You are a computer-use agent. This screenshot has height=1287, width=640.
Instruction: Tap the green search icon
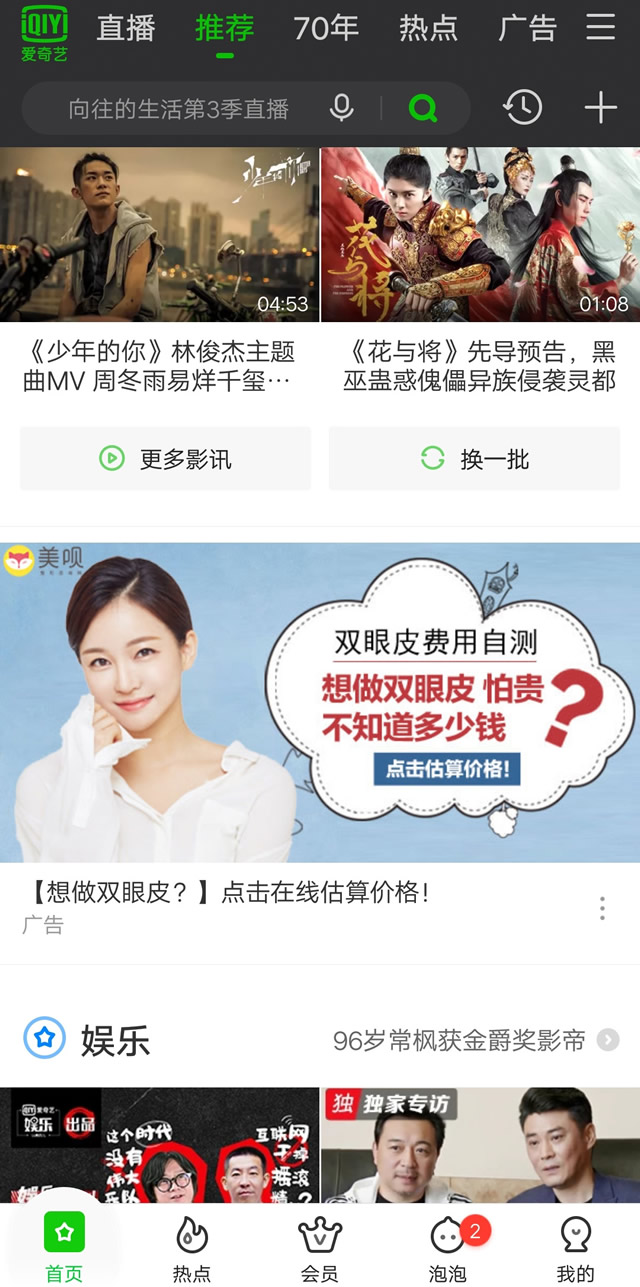click(x=423, y=108)
